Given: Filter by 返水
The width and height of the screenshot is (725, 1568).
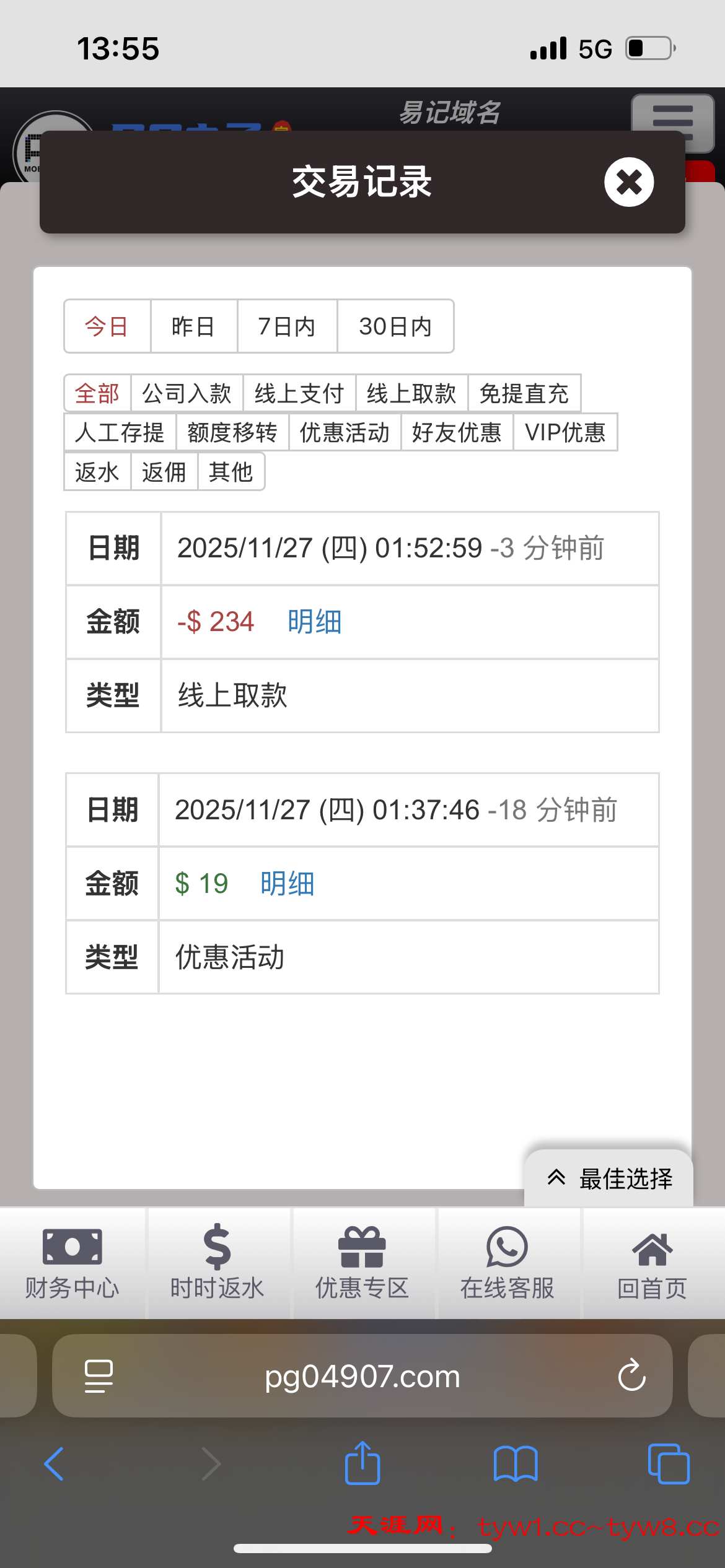Looking at the screenshot, I should 97,472.
